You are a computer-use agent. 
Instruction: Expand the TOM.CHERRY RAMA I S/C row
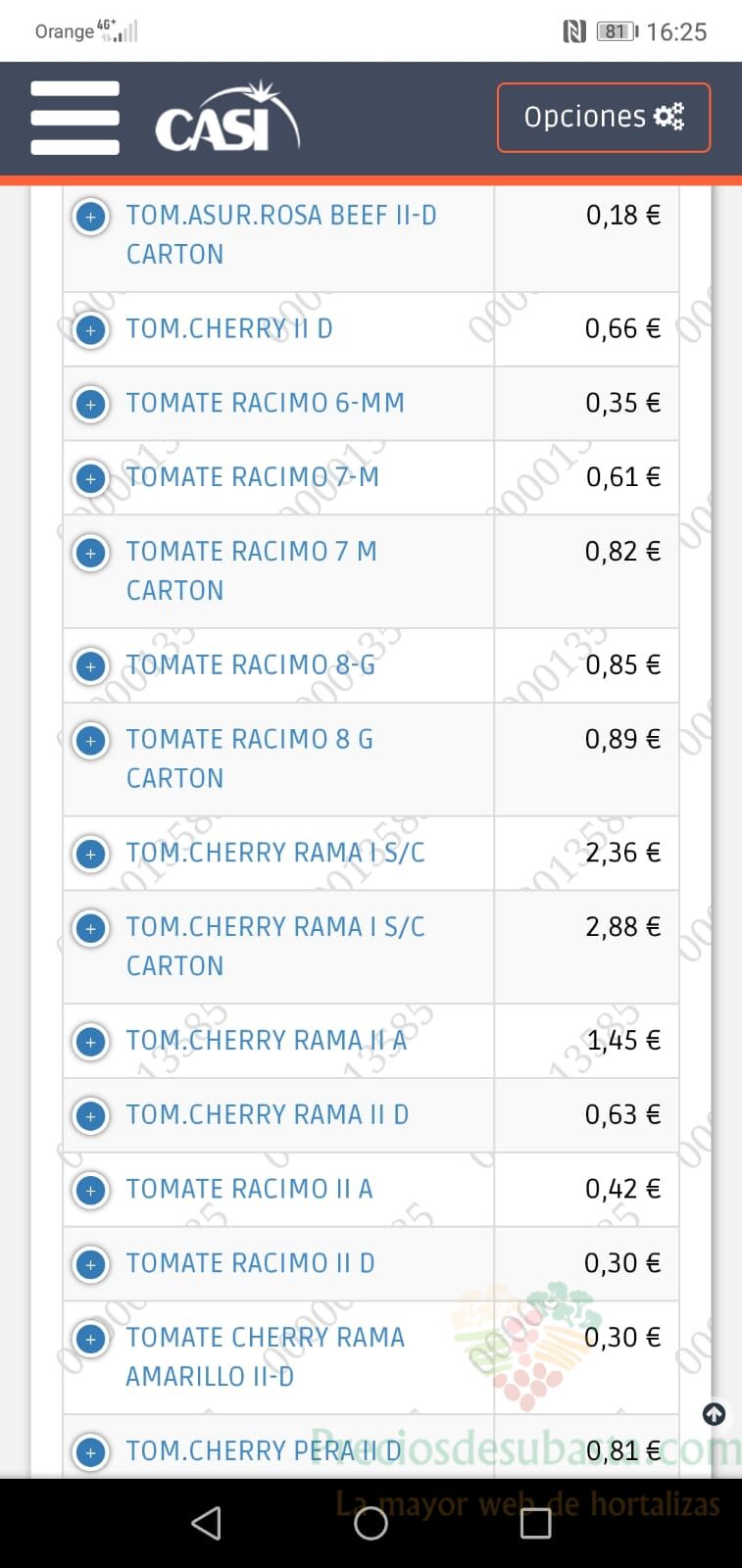(91, 855)
